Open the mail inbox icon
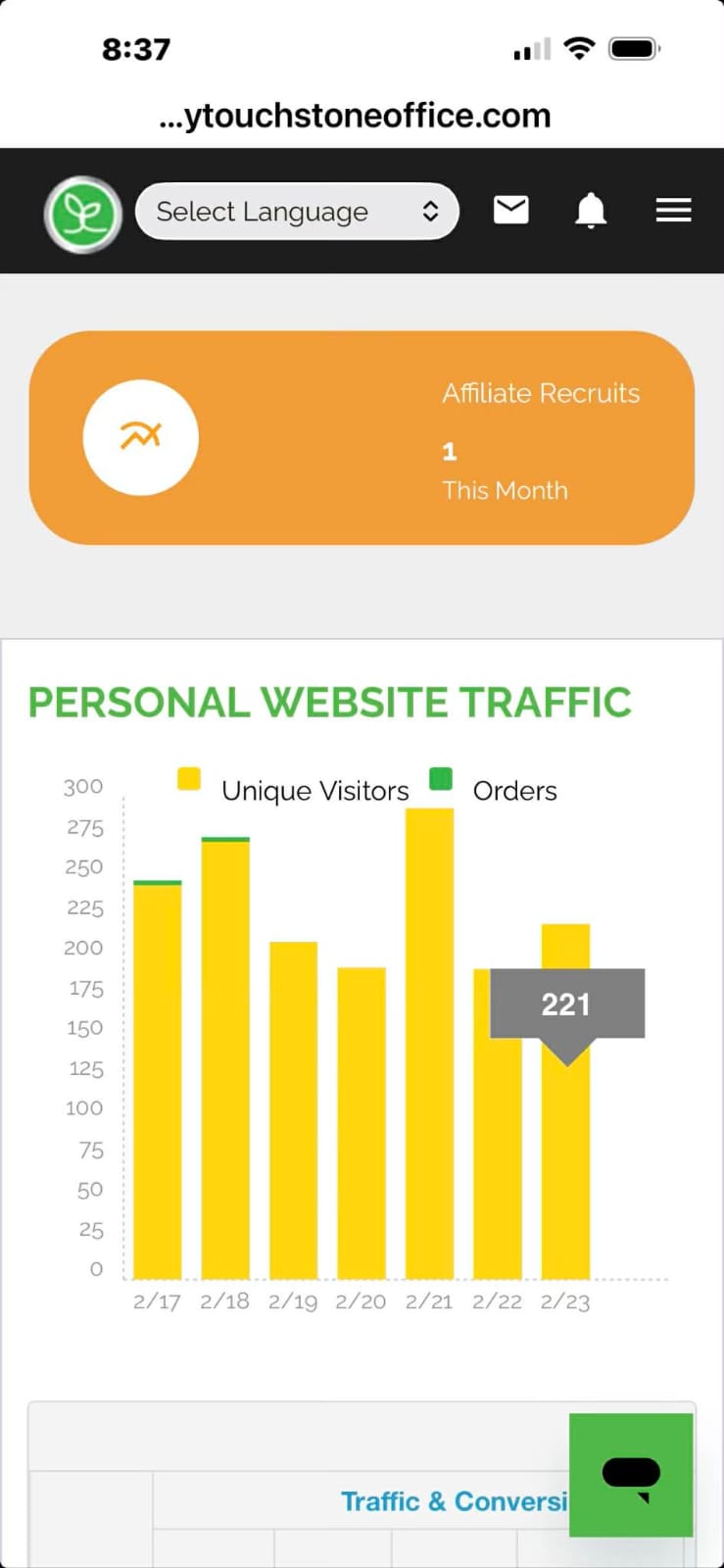724x1568 pixels. point(510,210)
